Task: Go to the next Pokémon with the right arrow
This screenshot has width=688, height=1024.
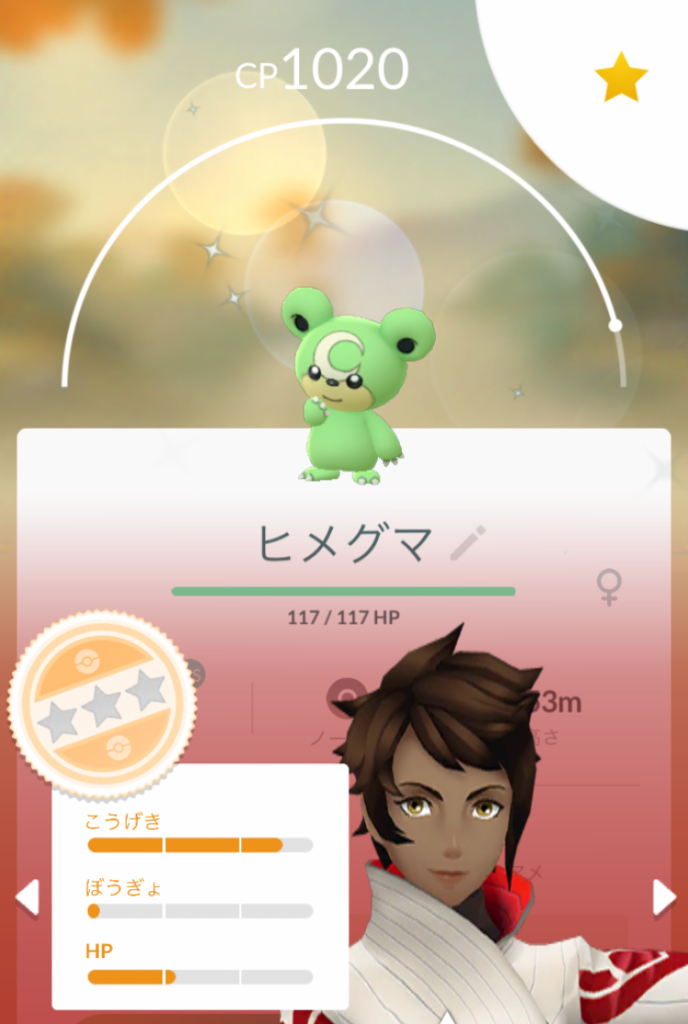Action: click(663, 897)
